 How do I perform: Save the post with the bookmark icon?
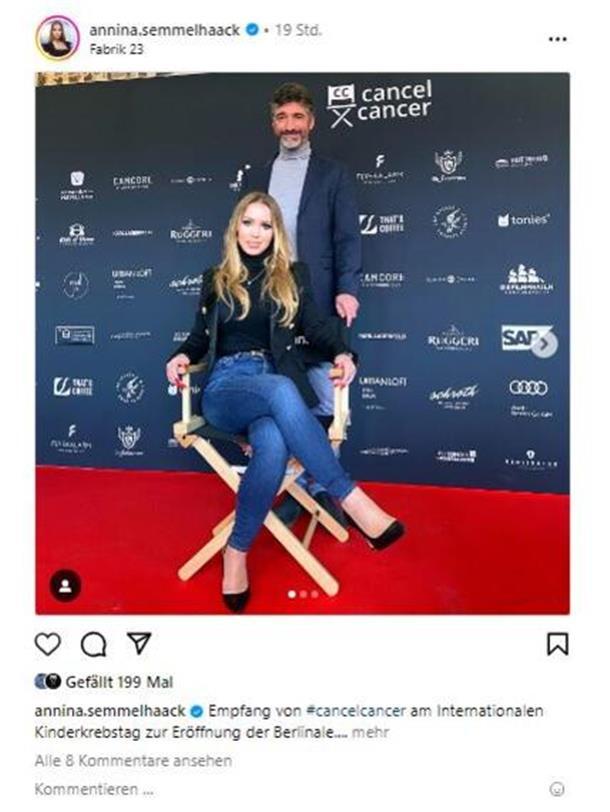pos(557,644)
